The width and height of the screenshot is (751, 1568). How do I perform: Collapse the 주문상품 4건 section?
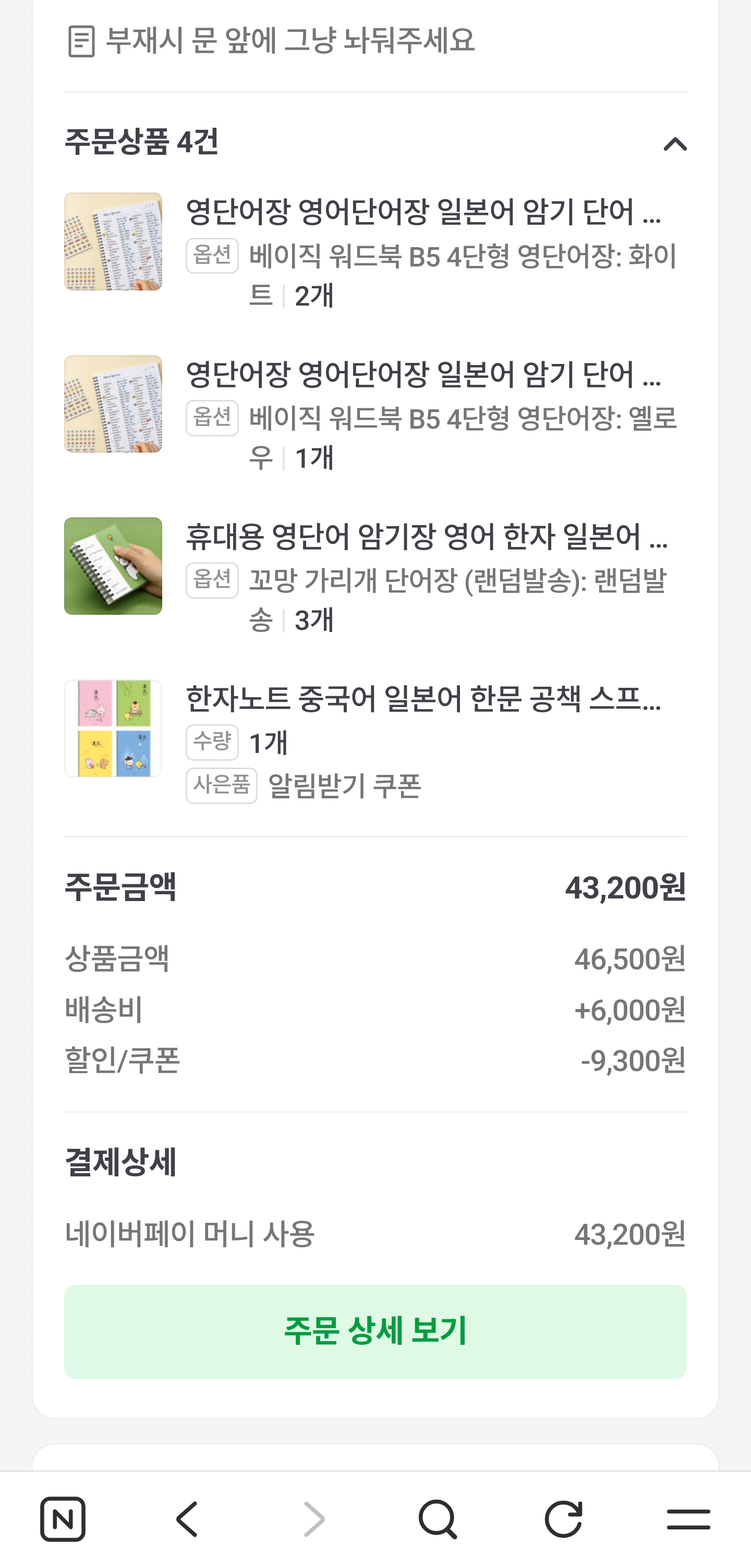674,144
